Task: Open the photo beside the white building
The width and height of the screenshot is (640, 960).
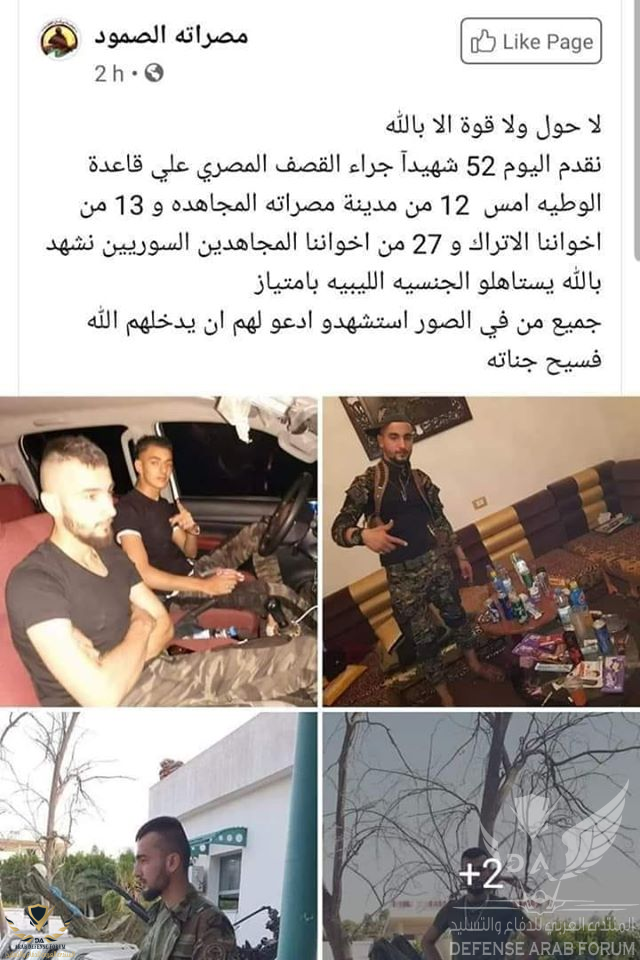Action: pos(158,835)
